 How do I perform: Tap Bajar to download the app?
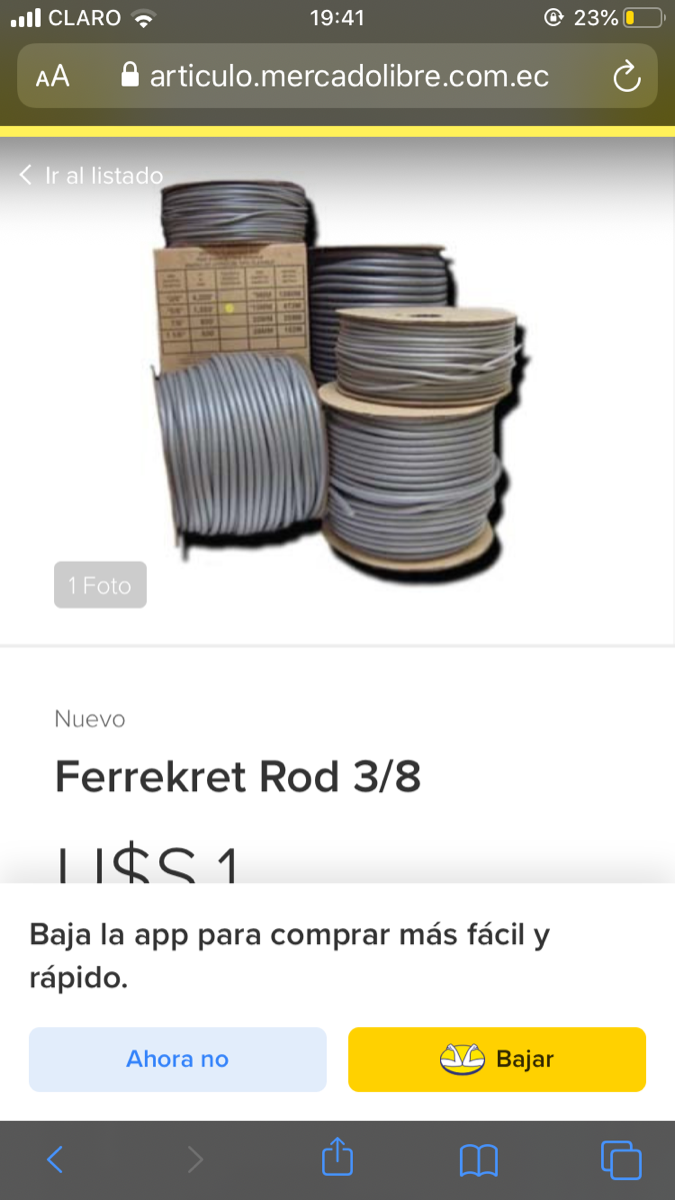[497, 1059]
